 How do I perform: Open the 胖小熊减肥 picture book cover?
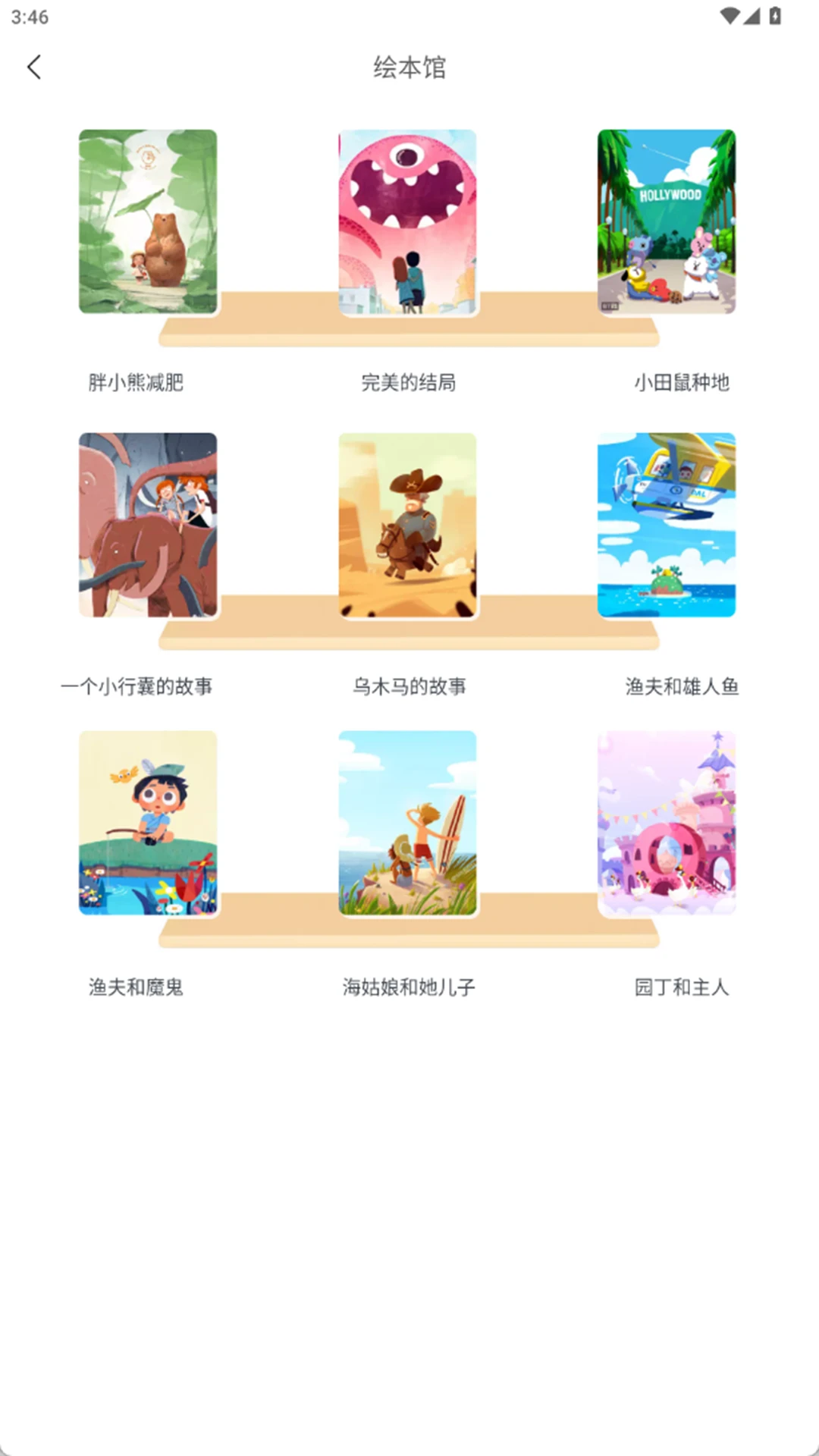pyautogui.click(x=148, y=222)
